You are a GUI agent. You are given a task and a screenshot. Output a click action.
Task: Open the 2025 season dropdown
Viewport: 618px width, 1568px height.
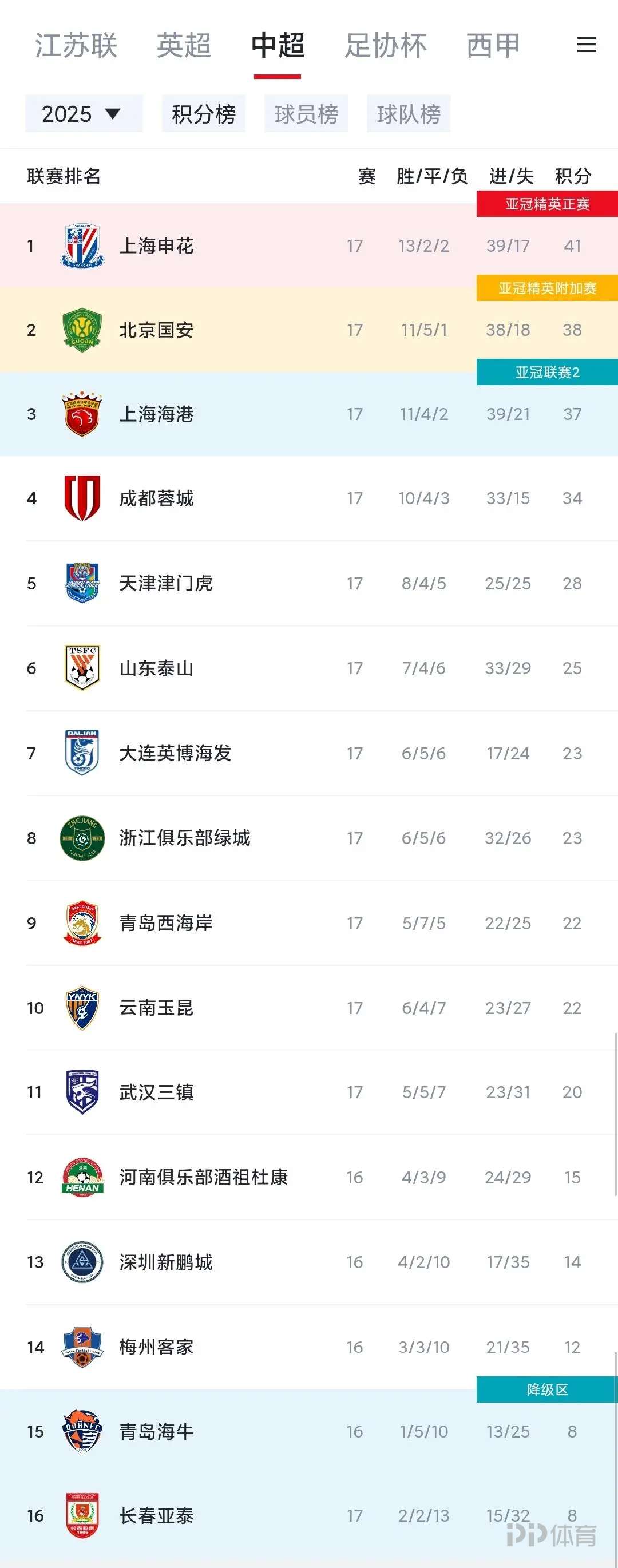point(82,114)
